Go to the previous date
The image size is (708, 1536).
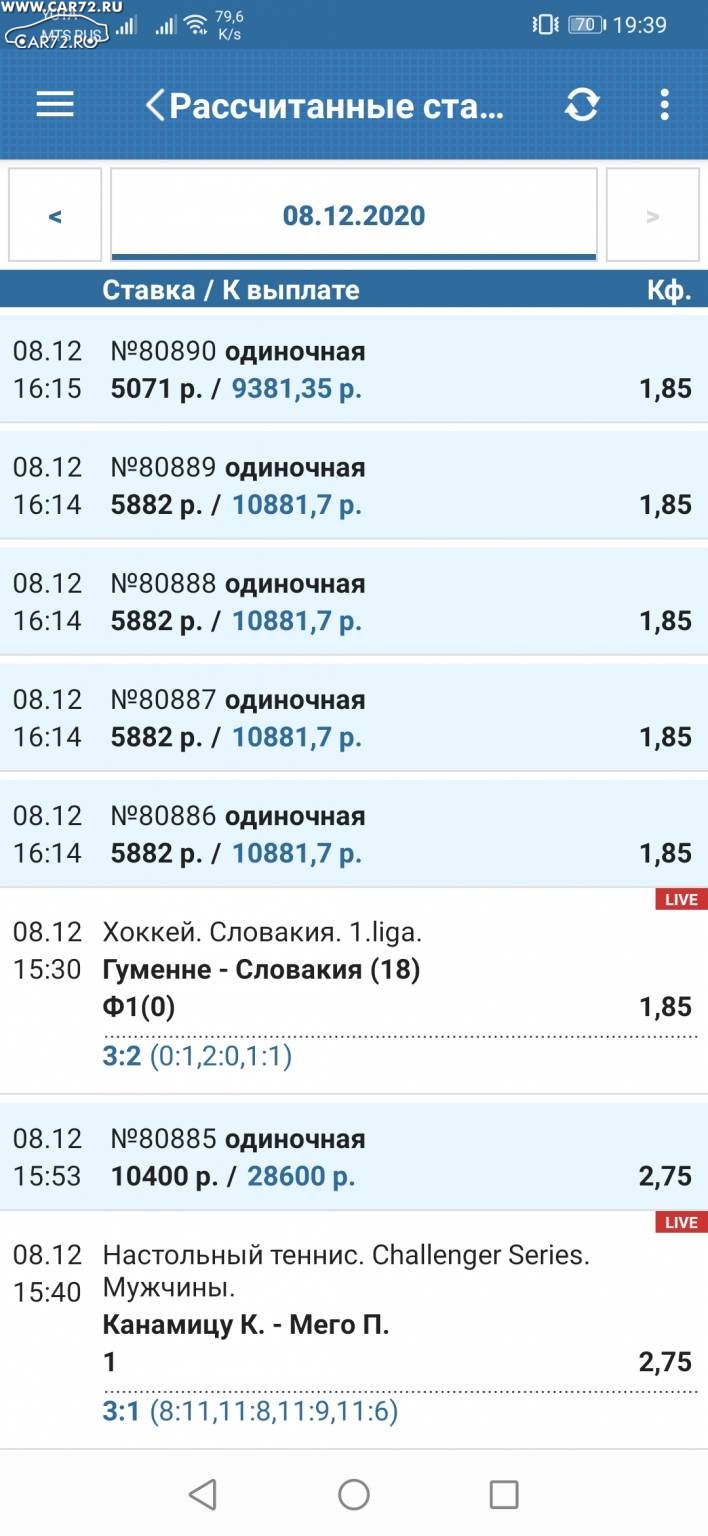(55, 215)
